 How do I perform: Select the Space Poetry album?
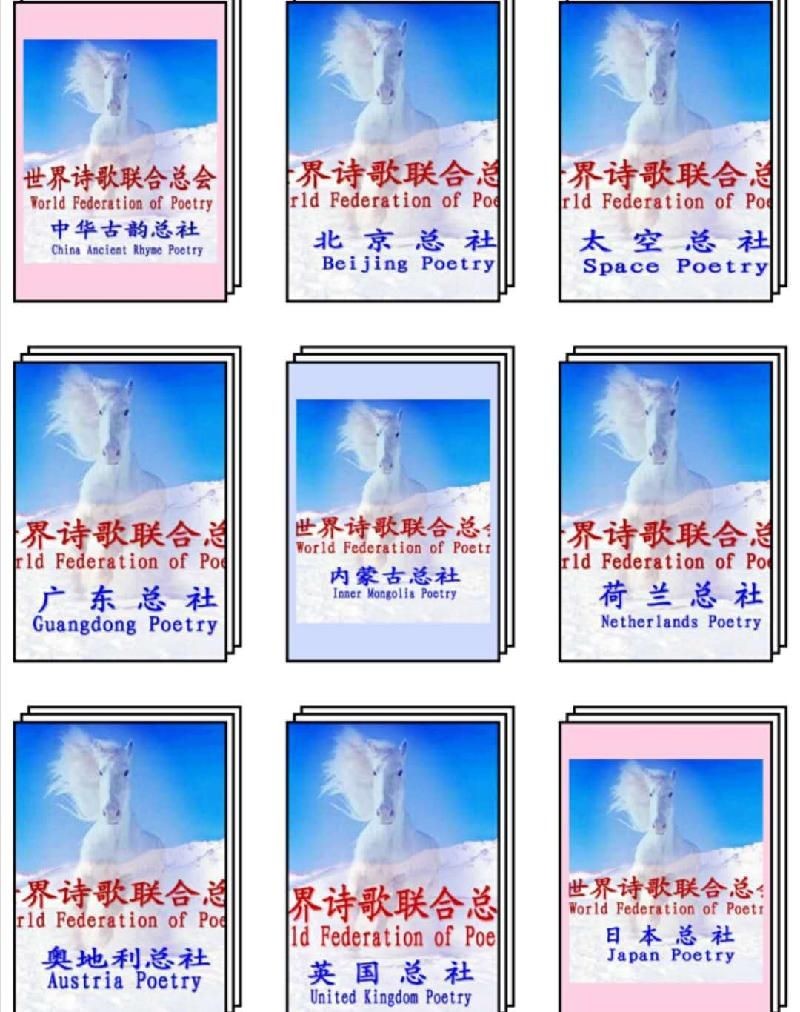click(666, 150)
